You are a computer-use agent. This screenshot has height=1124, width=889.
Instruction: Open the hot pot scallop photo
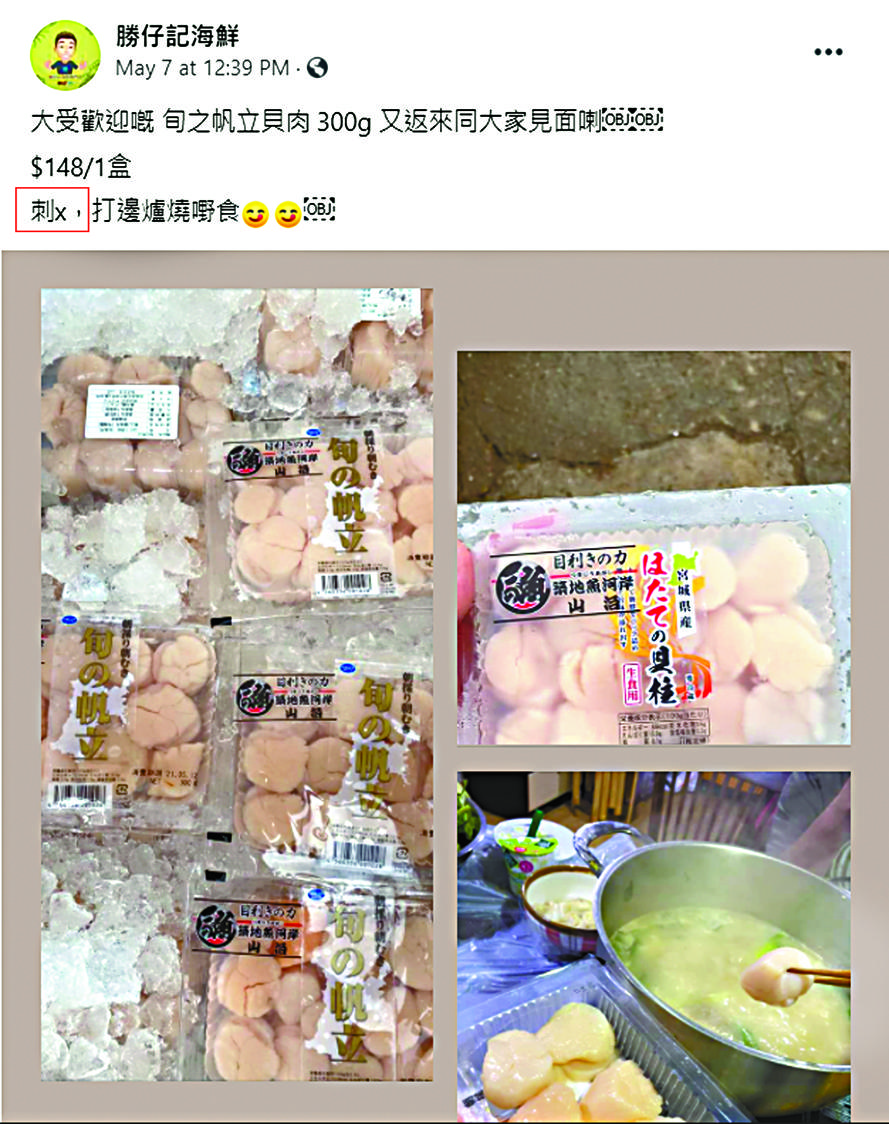tap(654, 945)
